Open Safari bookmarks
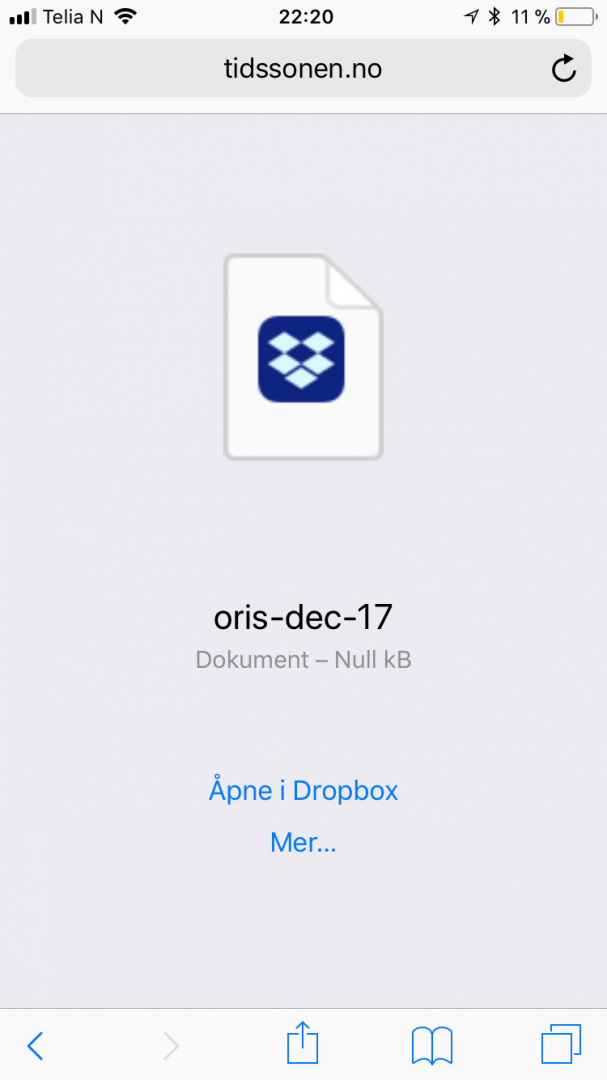The image size is (607, 1080). pyautogui.click(x=432, y=1045)
